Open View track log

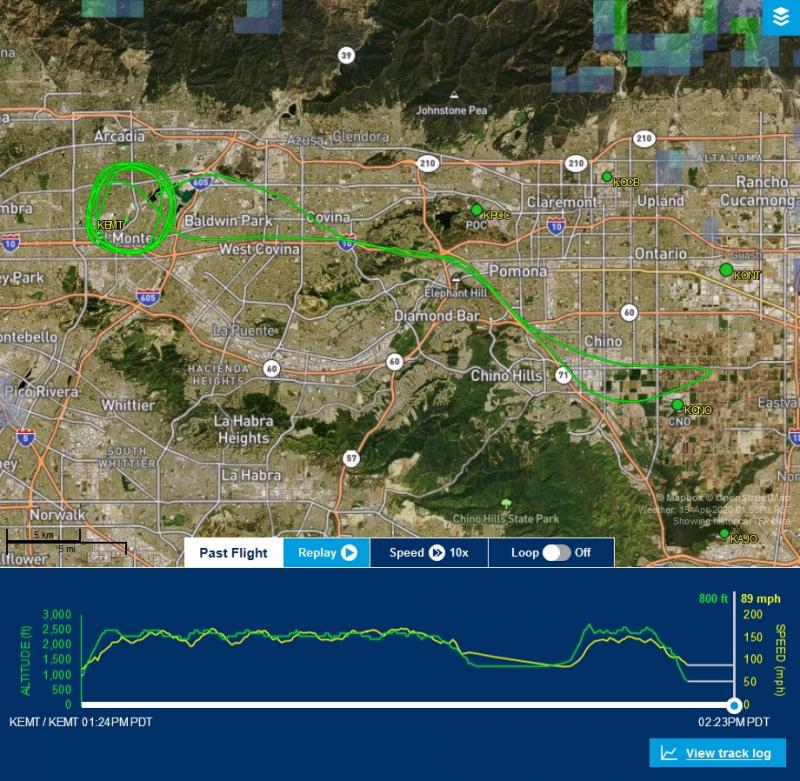coord(717,753)
